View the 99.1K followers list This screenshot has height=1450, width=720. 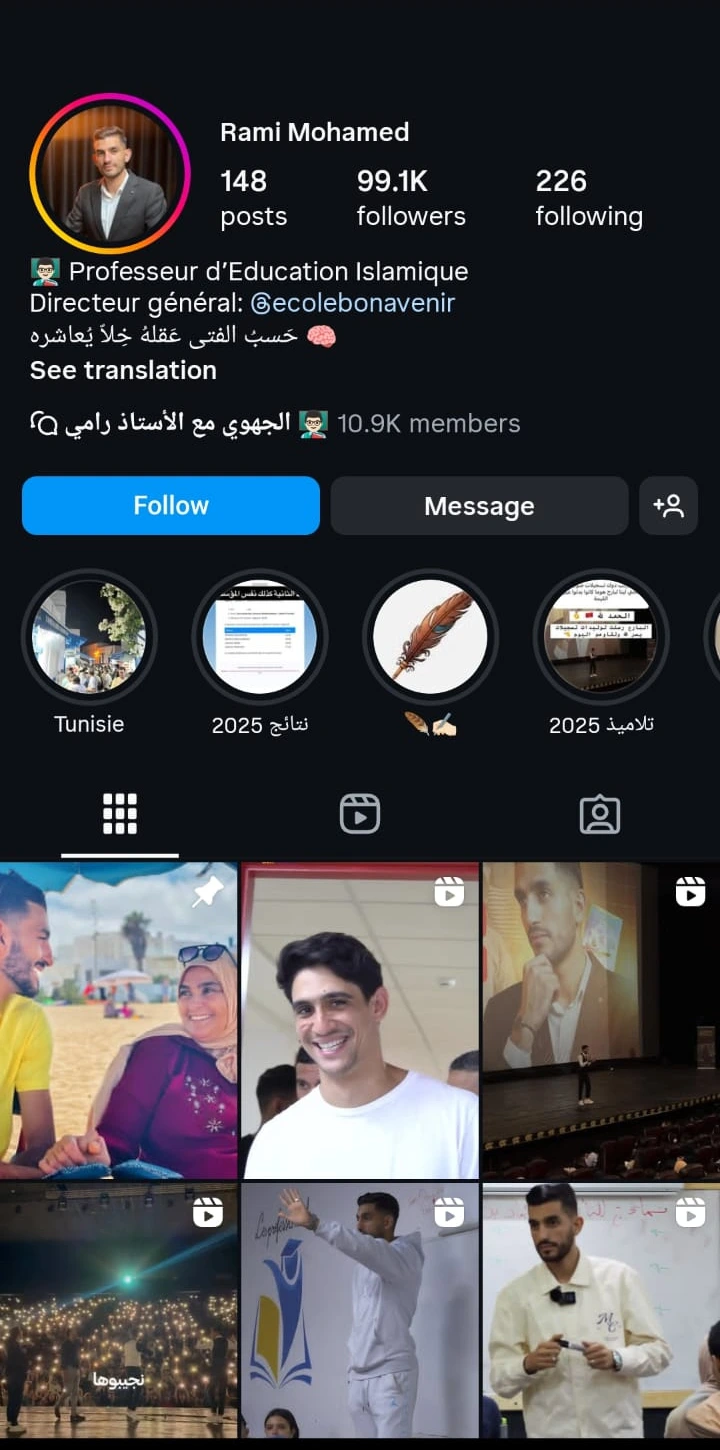(x=410, y=197)
